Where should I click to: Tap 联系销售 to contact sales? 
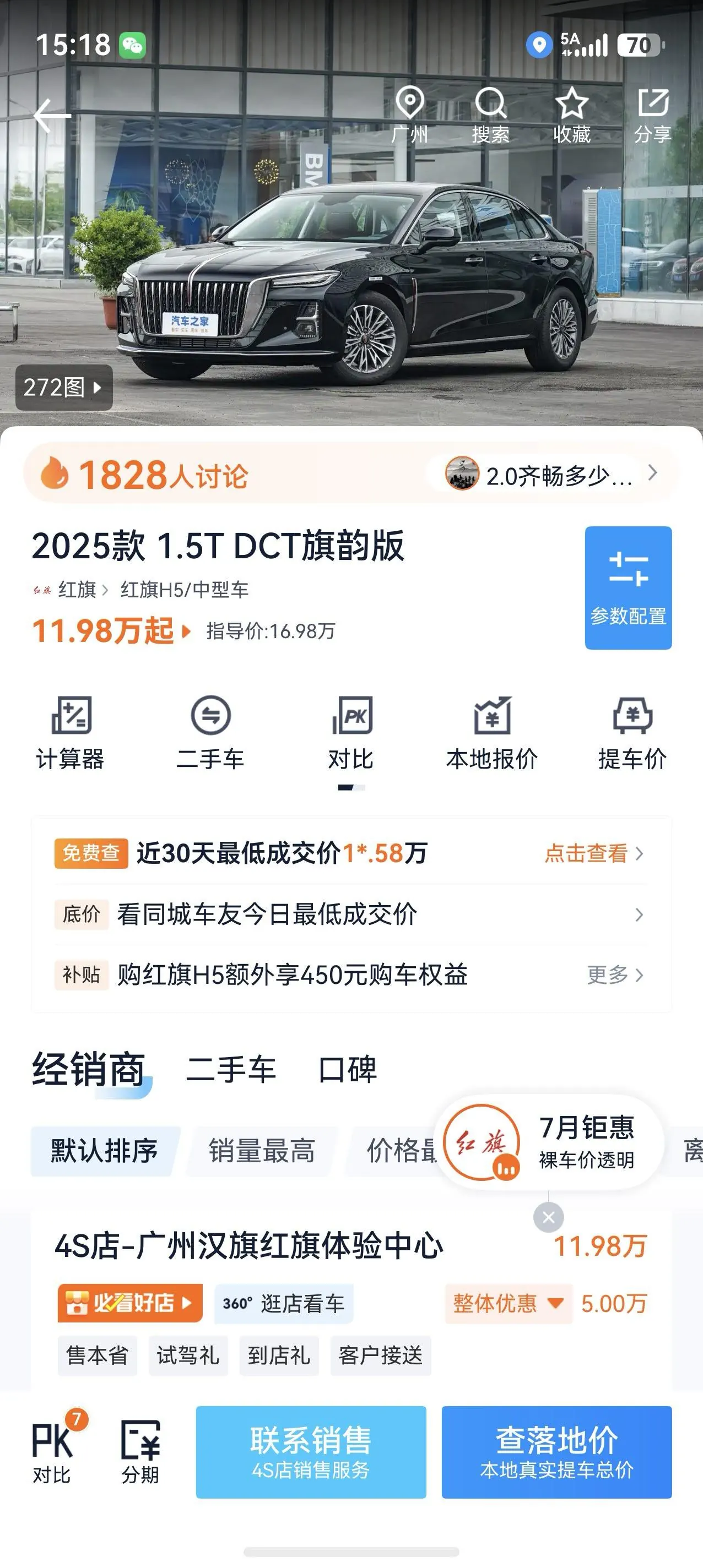point(311,1452)
